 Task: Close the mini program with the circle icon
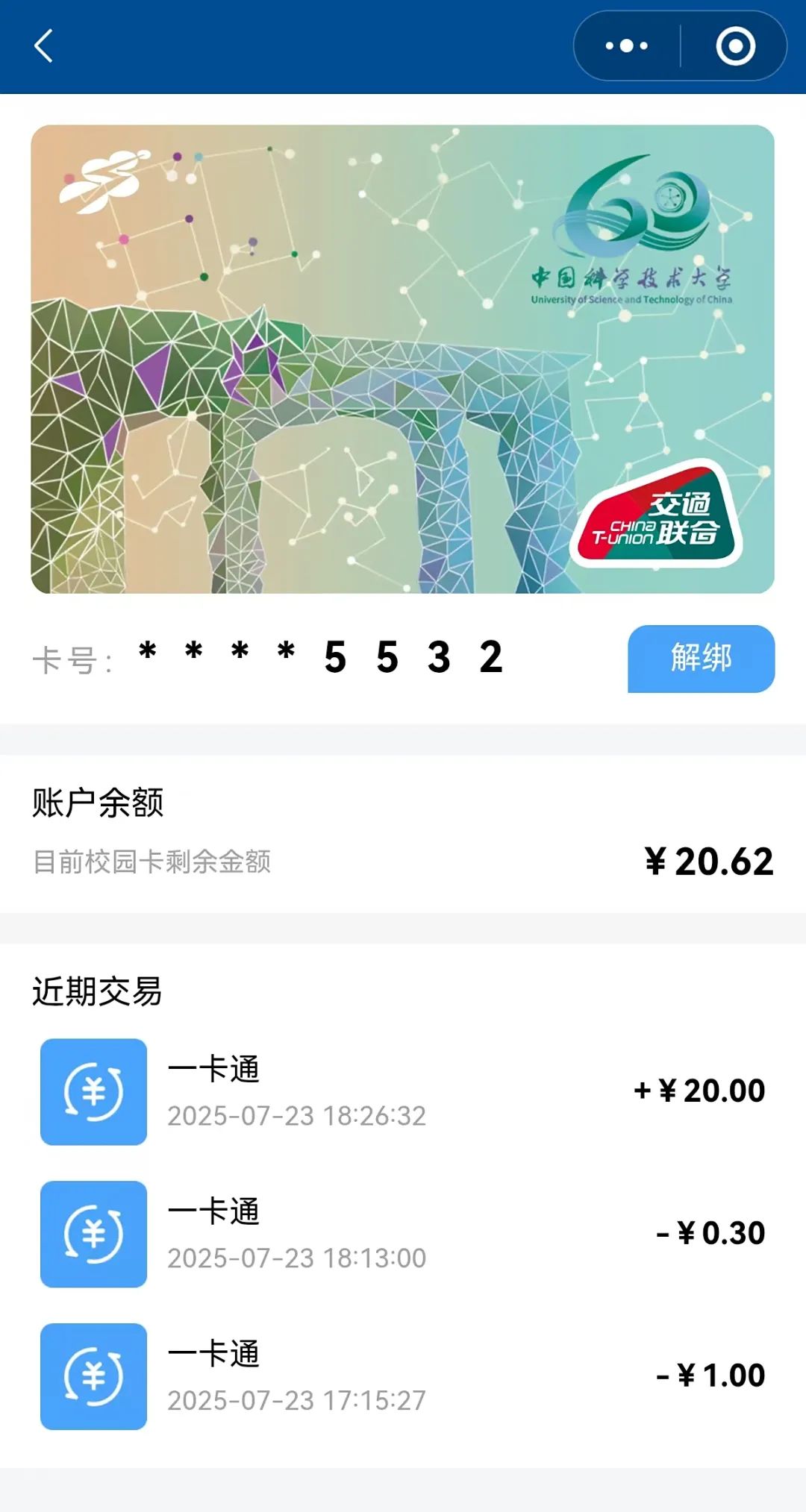(735, 46)
